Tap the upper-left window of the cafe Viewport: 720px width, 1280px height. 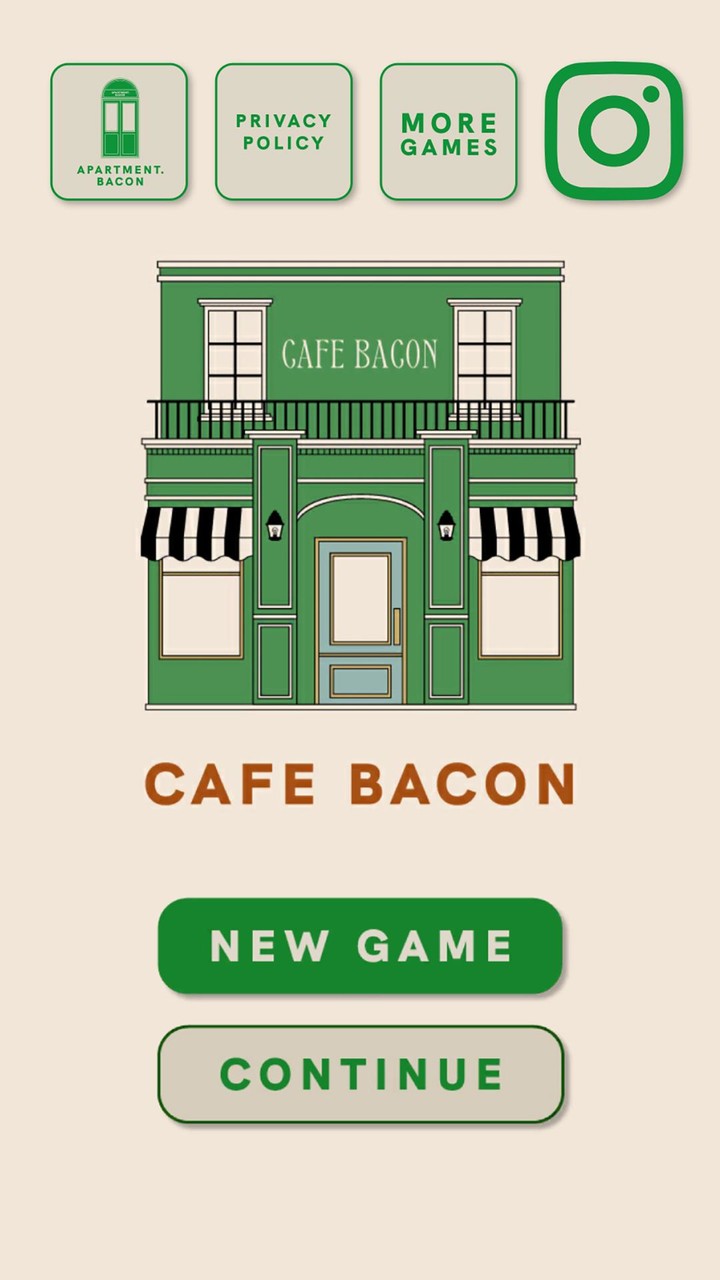234,345
